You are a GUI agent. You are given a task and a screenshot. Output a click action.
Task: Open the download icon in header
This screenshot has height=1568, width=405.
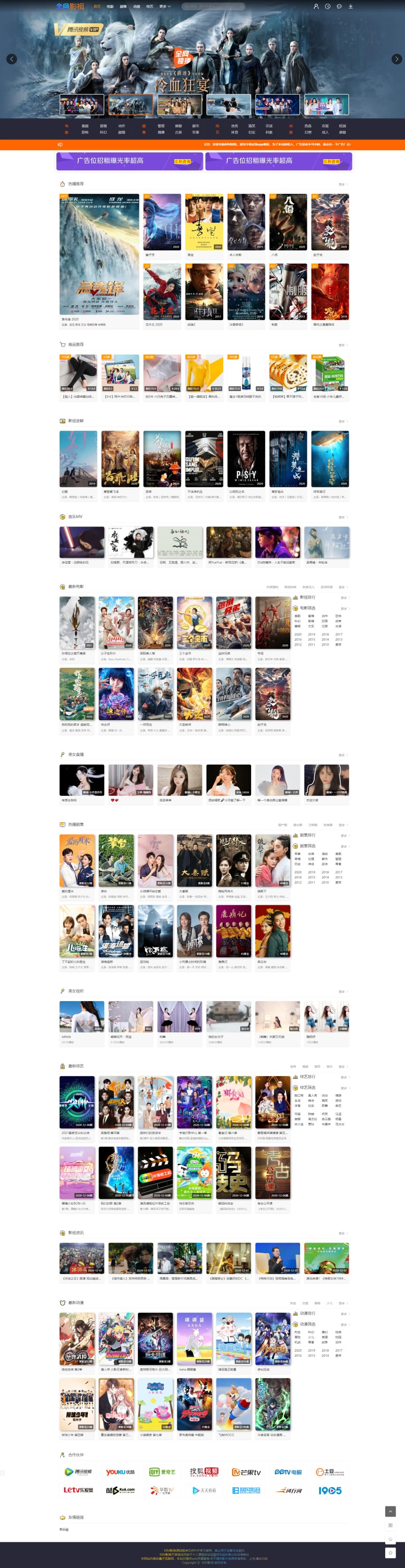(x=350, y=6)
